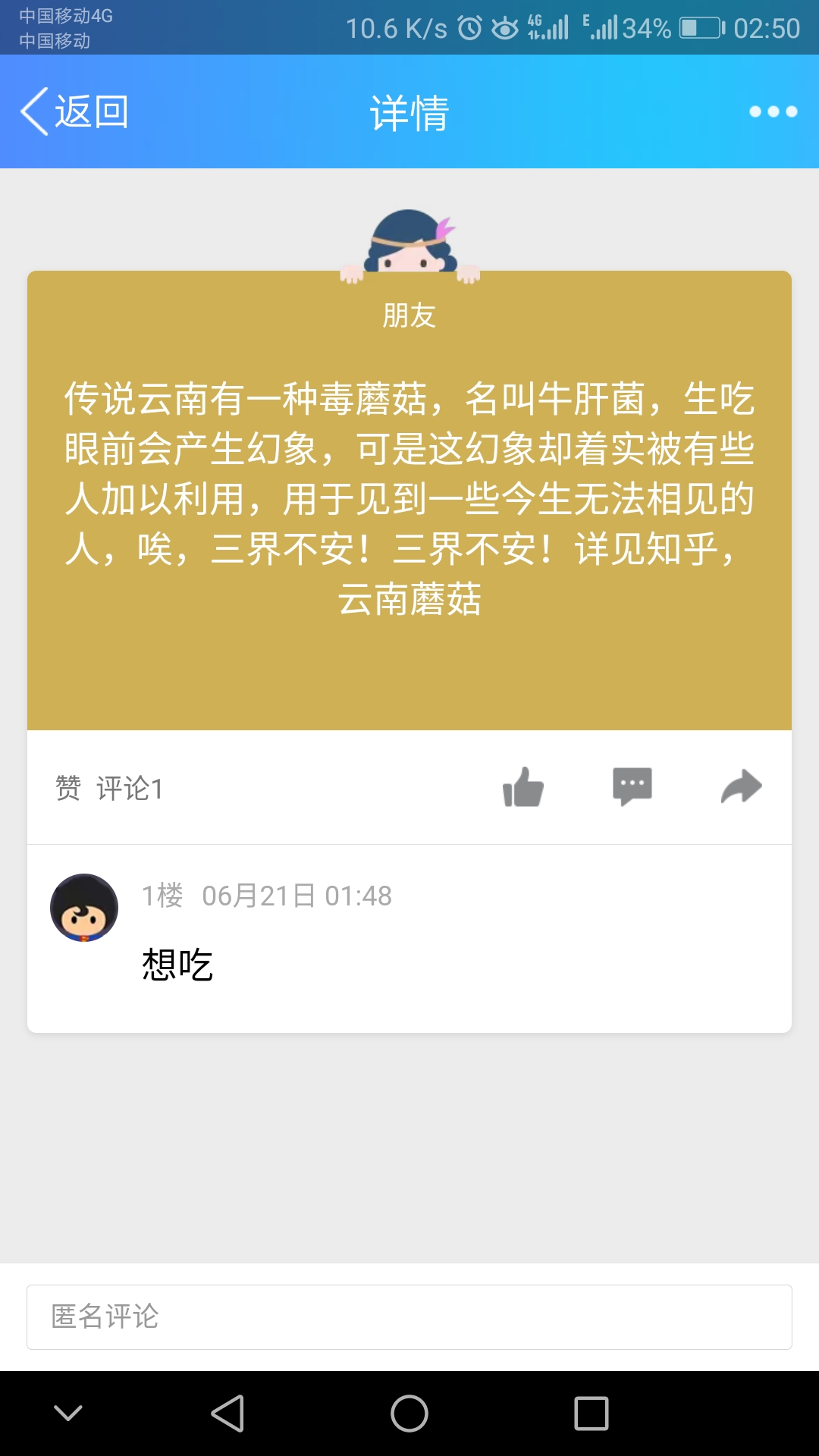The height and width of the screenshot is (1456, 819).
Task: Open the recent apps overview
Action: point(591,1414)
